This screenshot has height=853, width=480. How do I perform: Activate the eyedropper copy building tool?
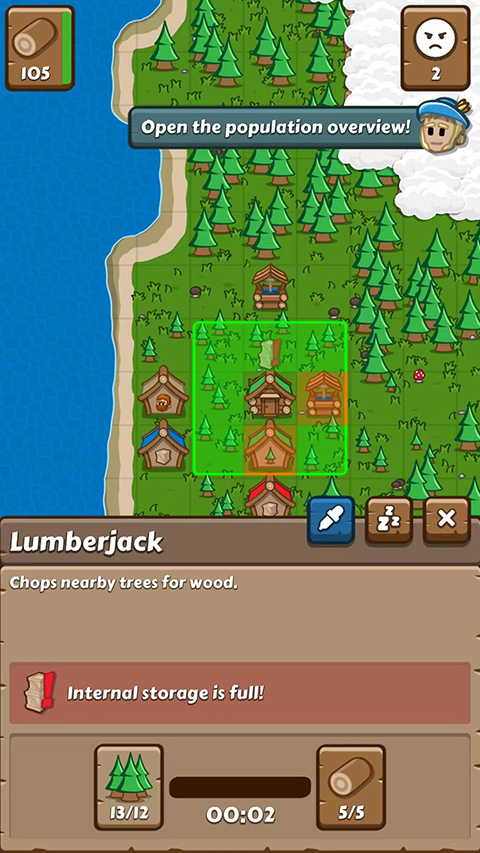pyautogui.click(x=331, y=521)
